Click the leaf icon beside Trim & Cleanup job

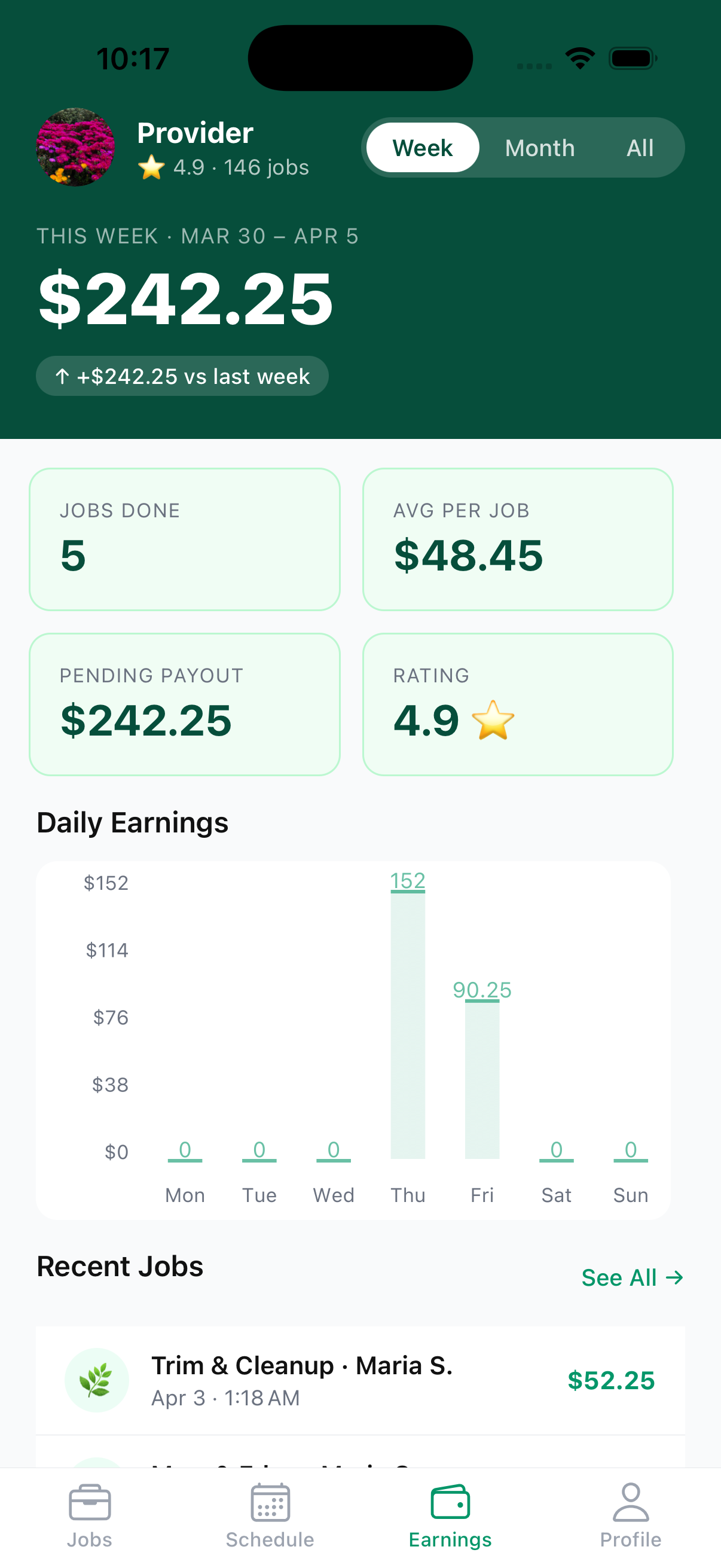tap(97, 1380)
